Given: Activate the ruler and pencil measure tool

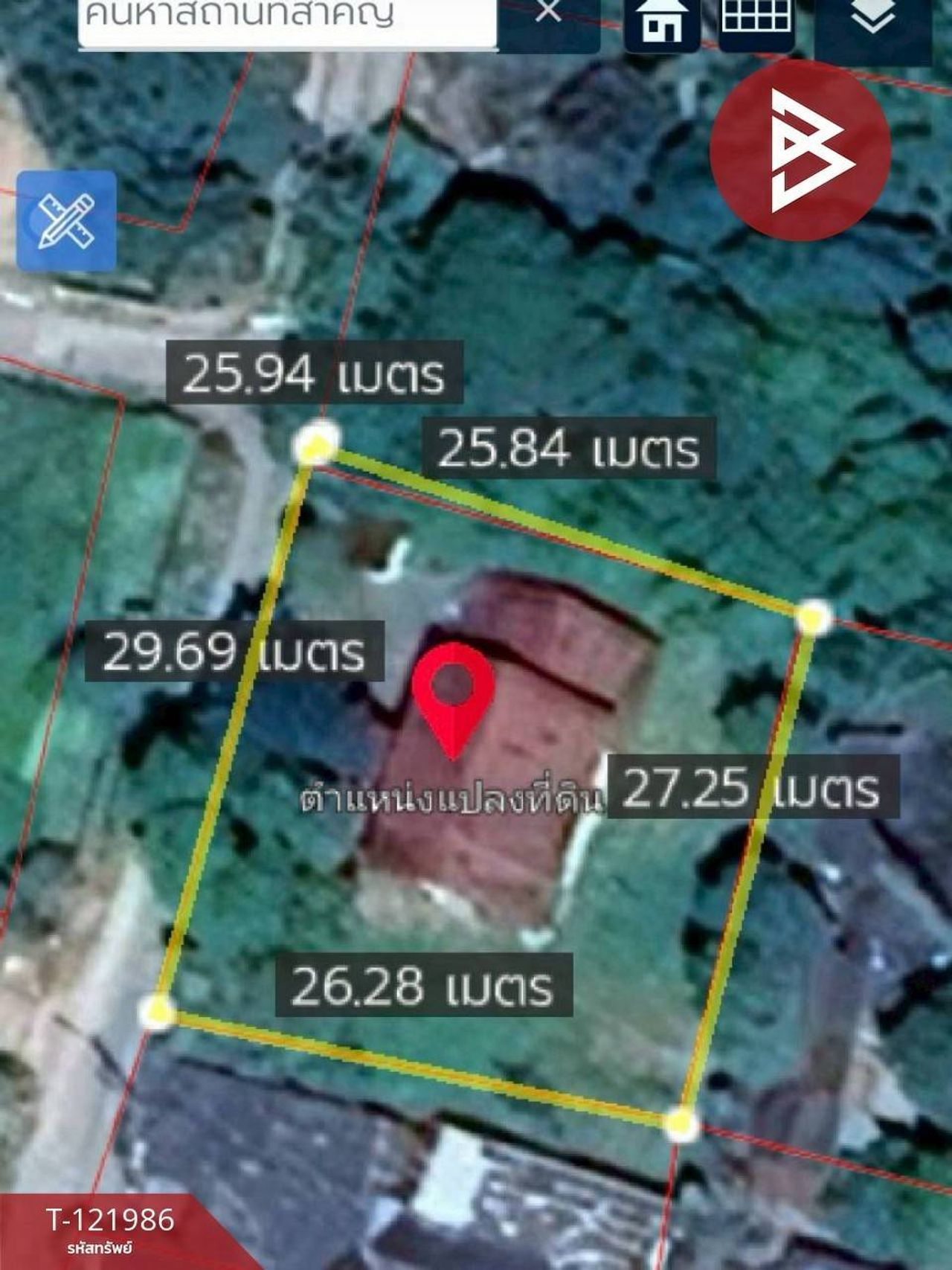Looking at the screenshot, I should [66, 220].
